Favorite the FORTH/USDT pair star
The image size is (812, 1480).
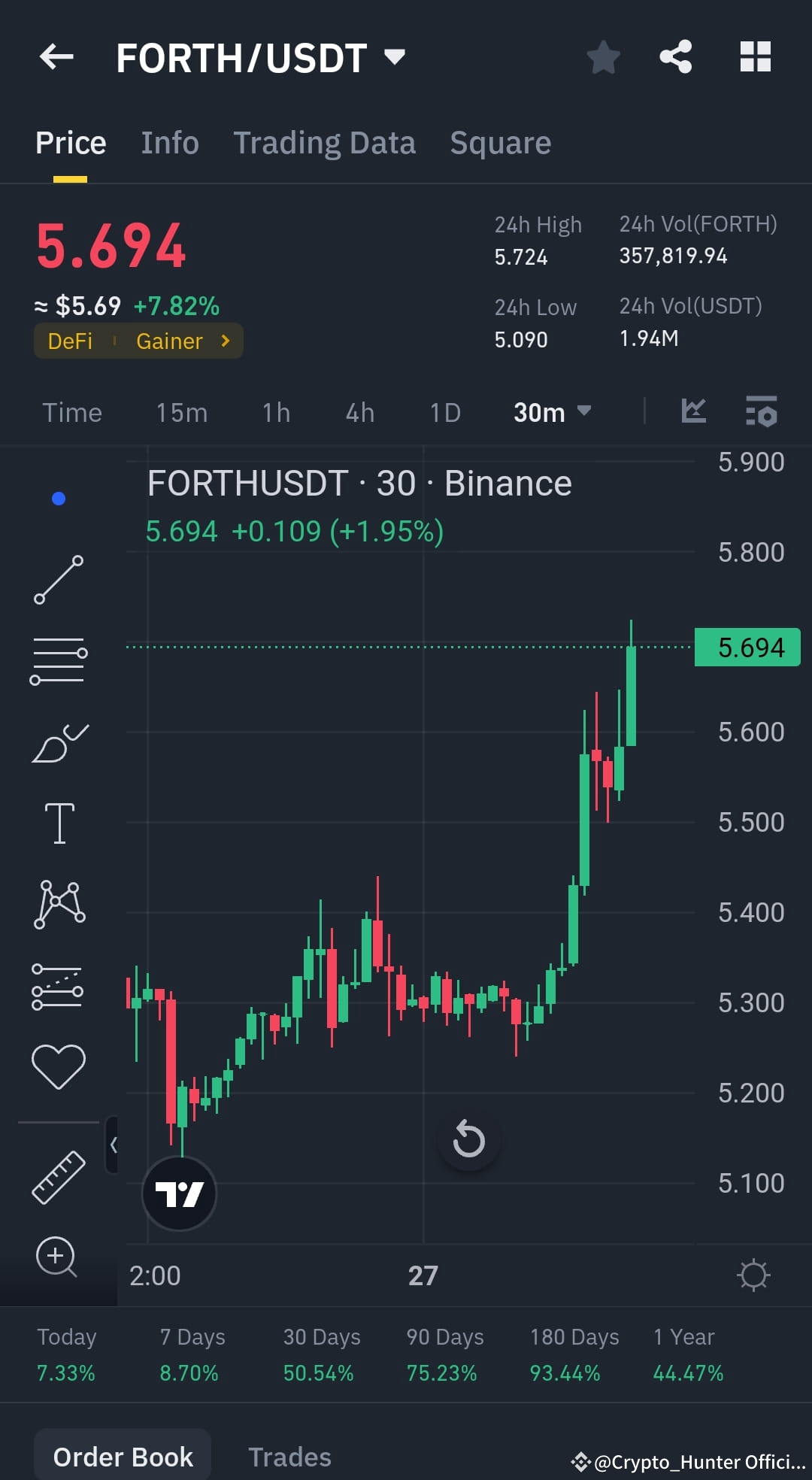coord(603,56)
